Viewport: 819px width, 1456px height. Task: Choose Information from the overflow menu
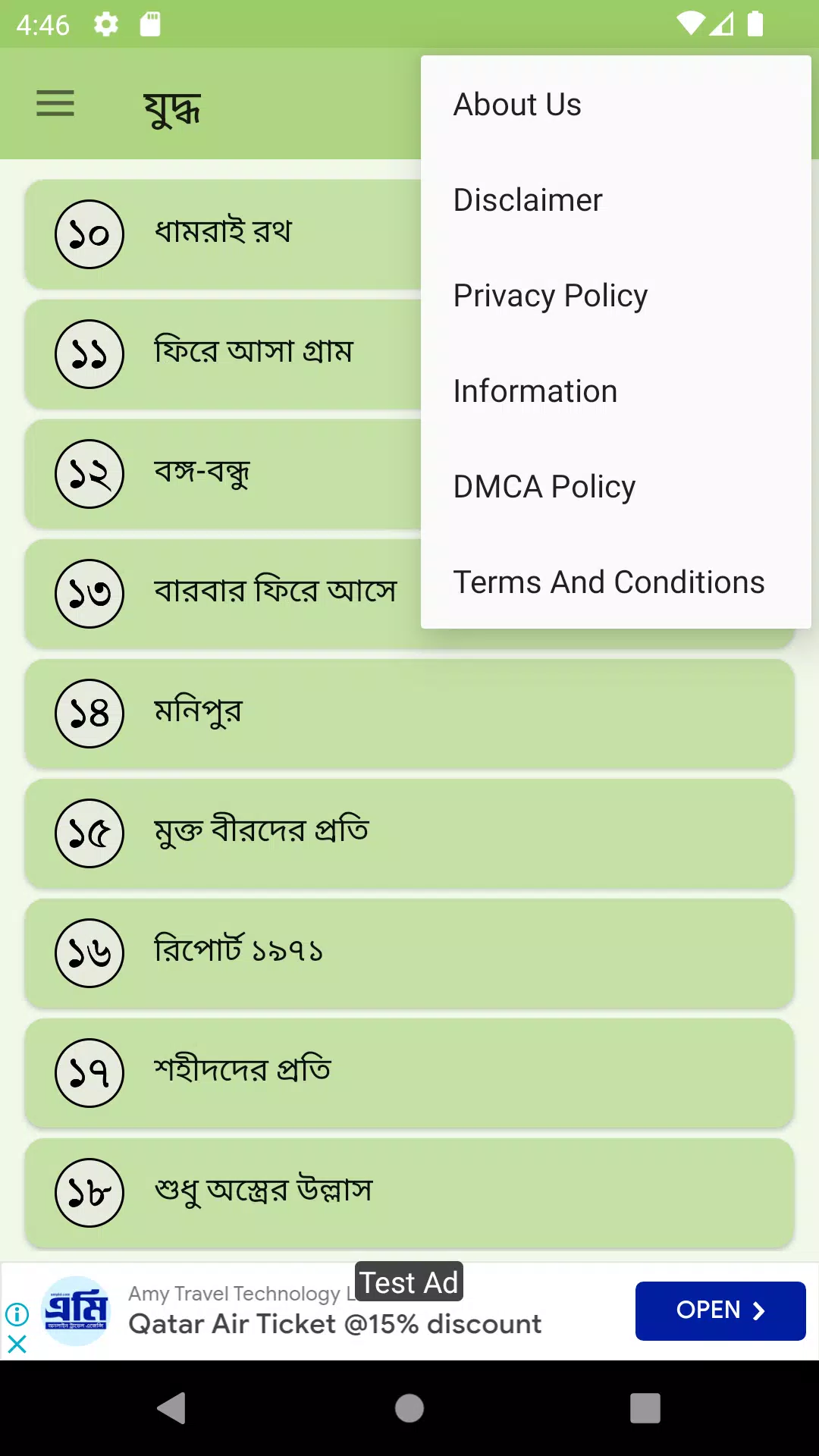coord(616,391)
